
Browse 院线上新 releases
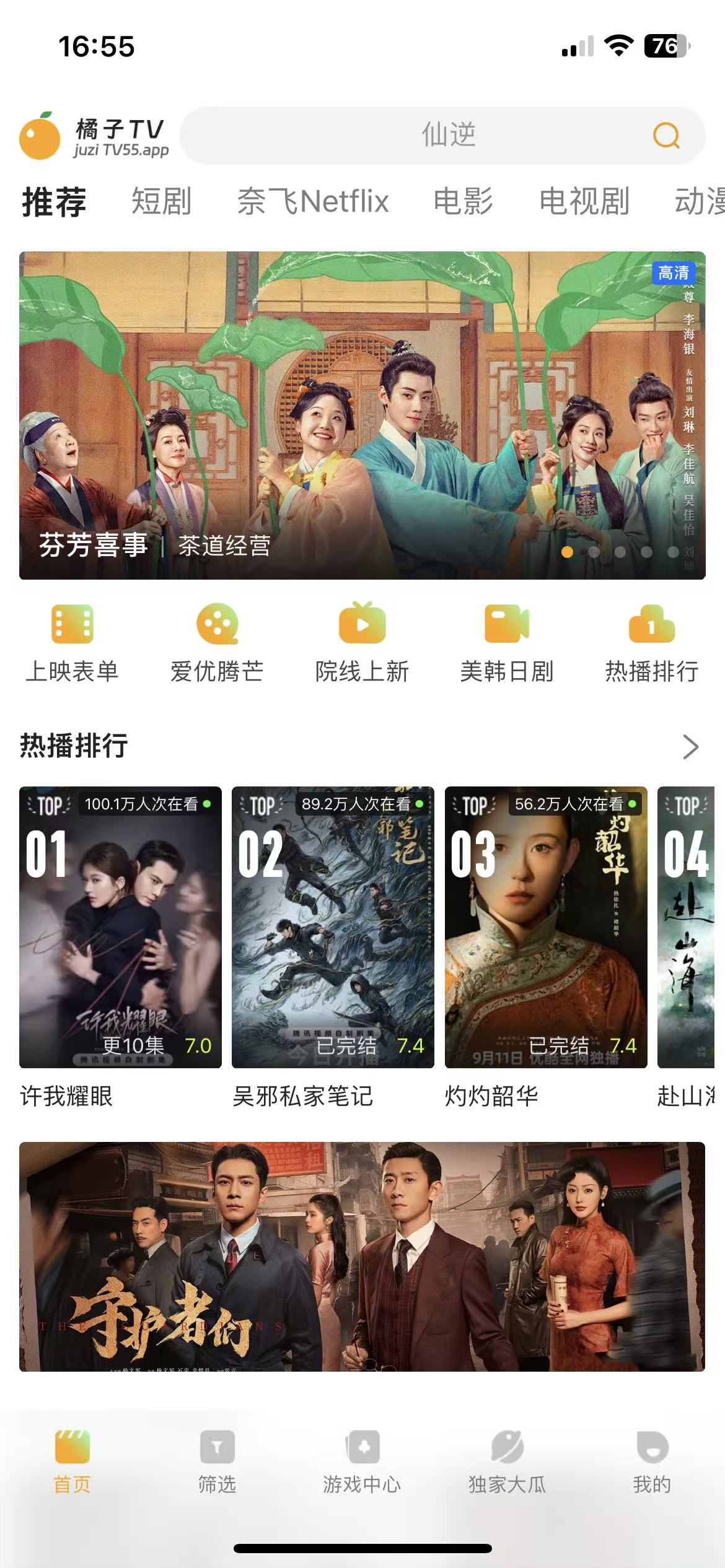point(362,643)
